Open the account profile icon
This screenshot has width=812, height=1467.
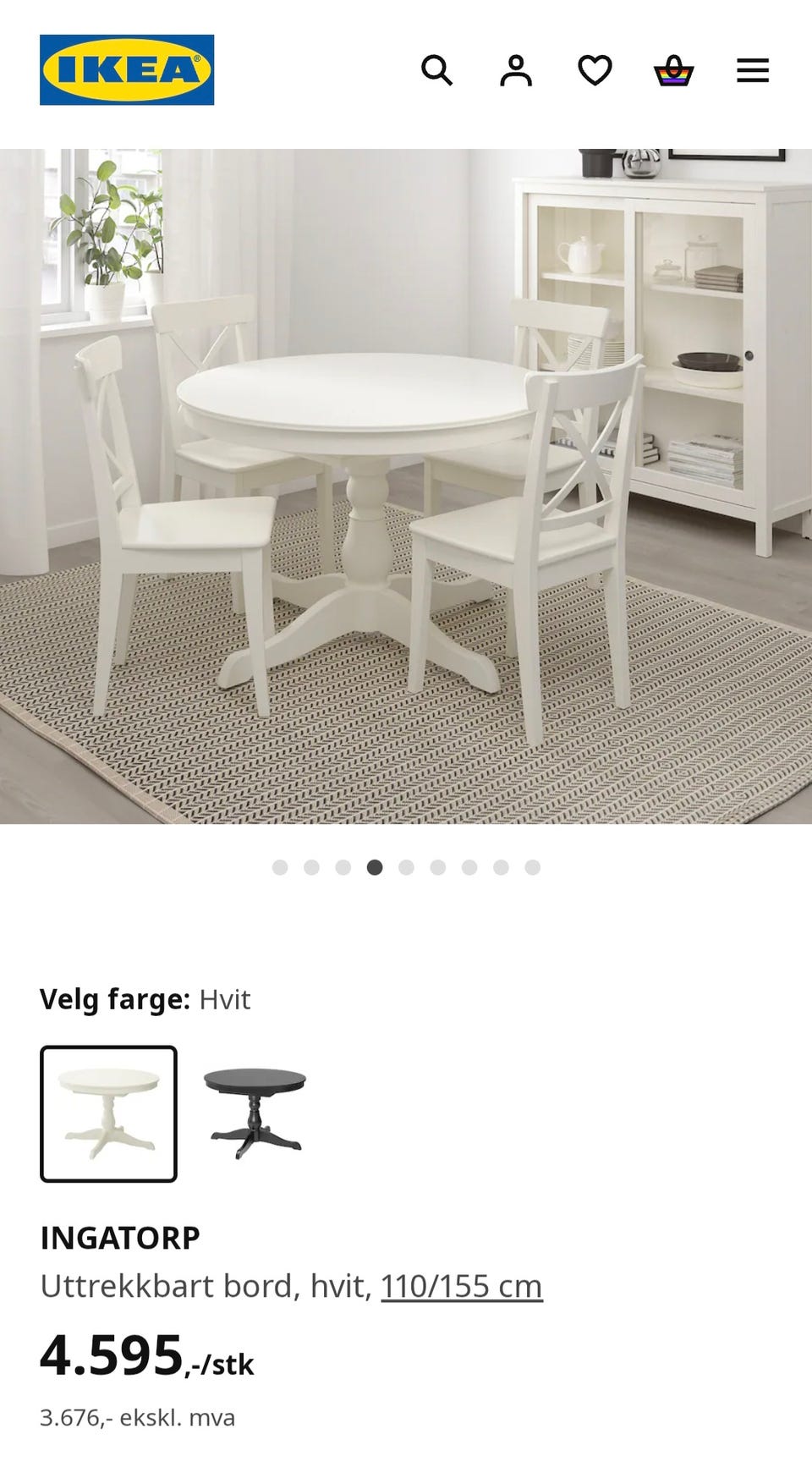click(517, 72)
